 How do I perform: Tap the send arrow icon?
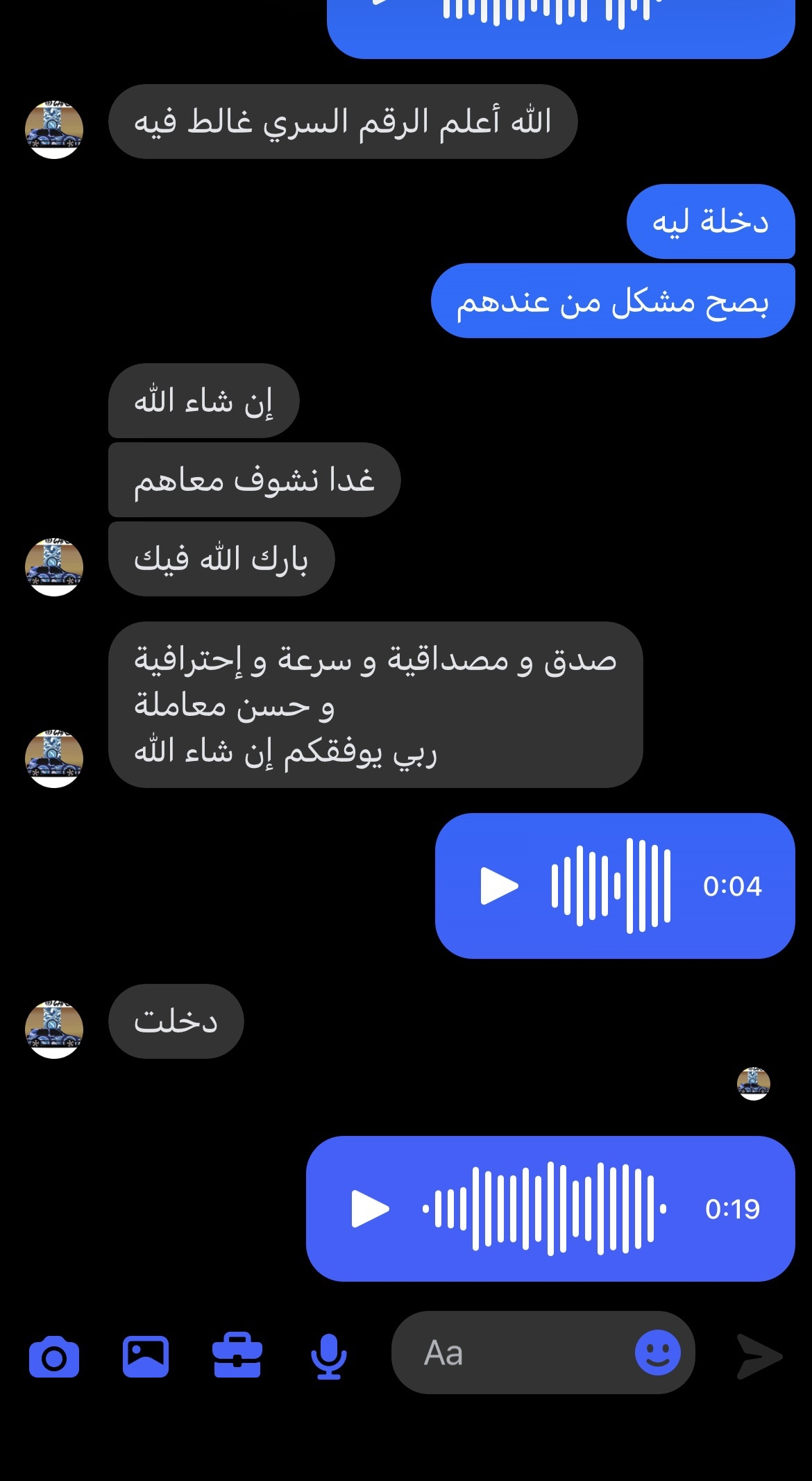point(759,1355)
